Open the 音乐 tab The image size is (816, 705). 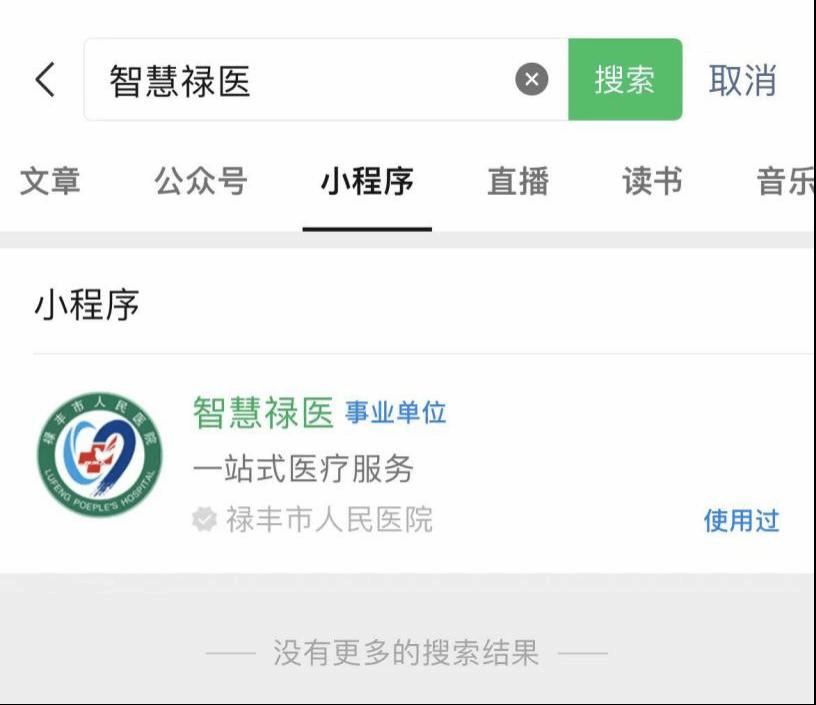tap(785, 182)
